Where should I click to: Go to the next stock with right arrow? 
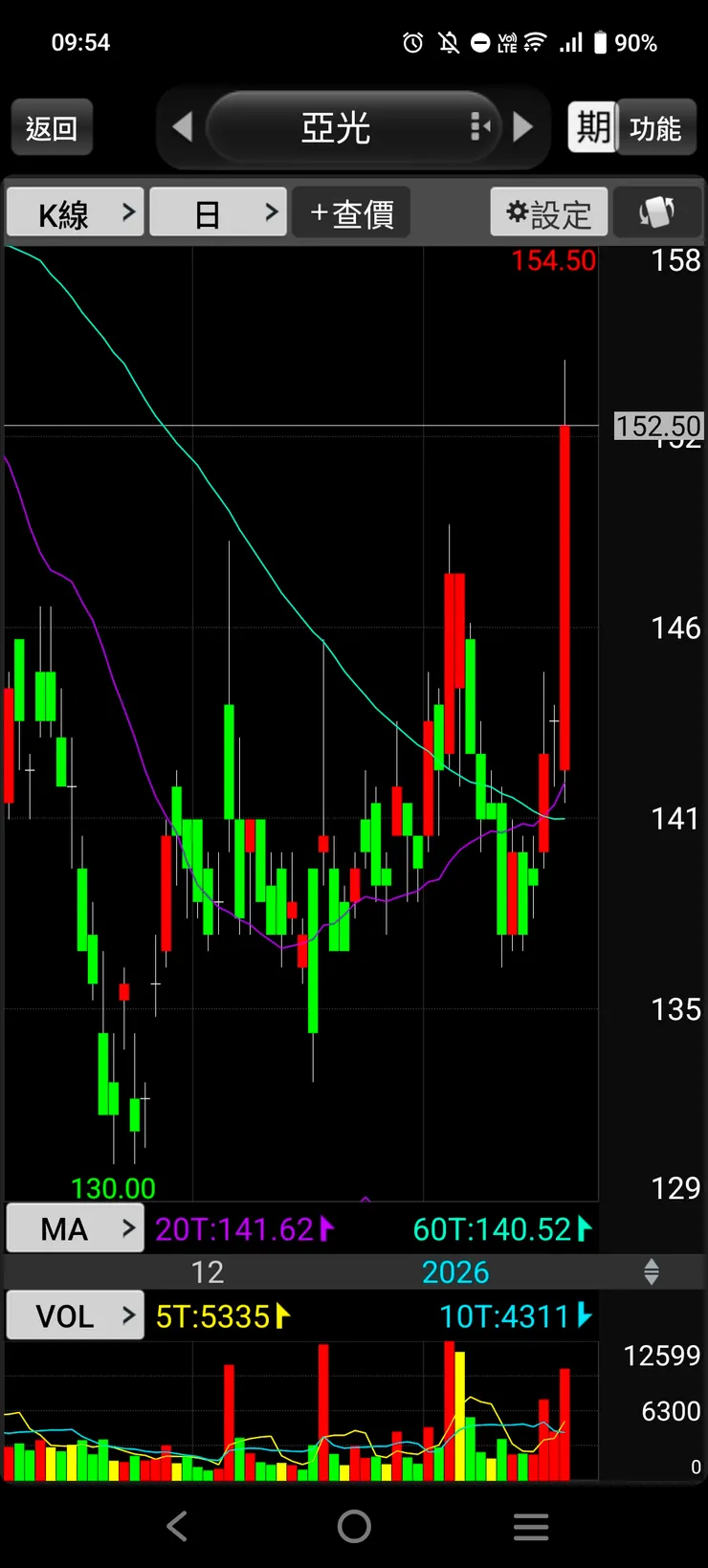click(x=522, y=127)
